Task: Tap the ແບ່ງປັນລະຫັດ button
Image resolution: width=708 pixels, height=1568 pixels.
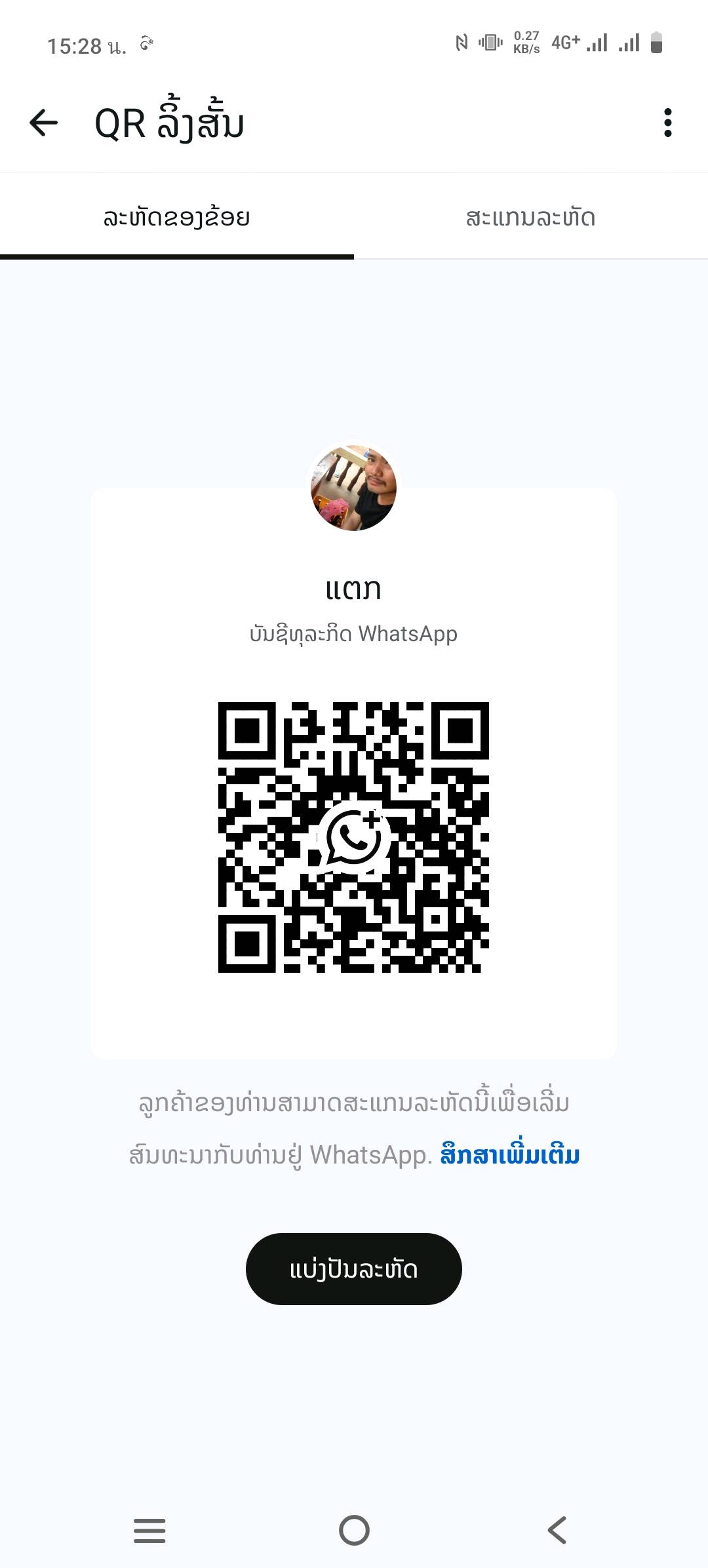Action: tap(353, 1269)
